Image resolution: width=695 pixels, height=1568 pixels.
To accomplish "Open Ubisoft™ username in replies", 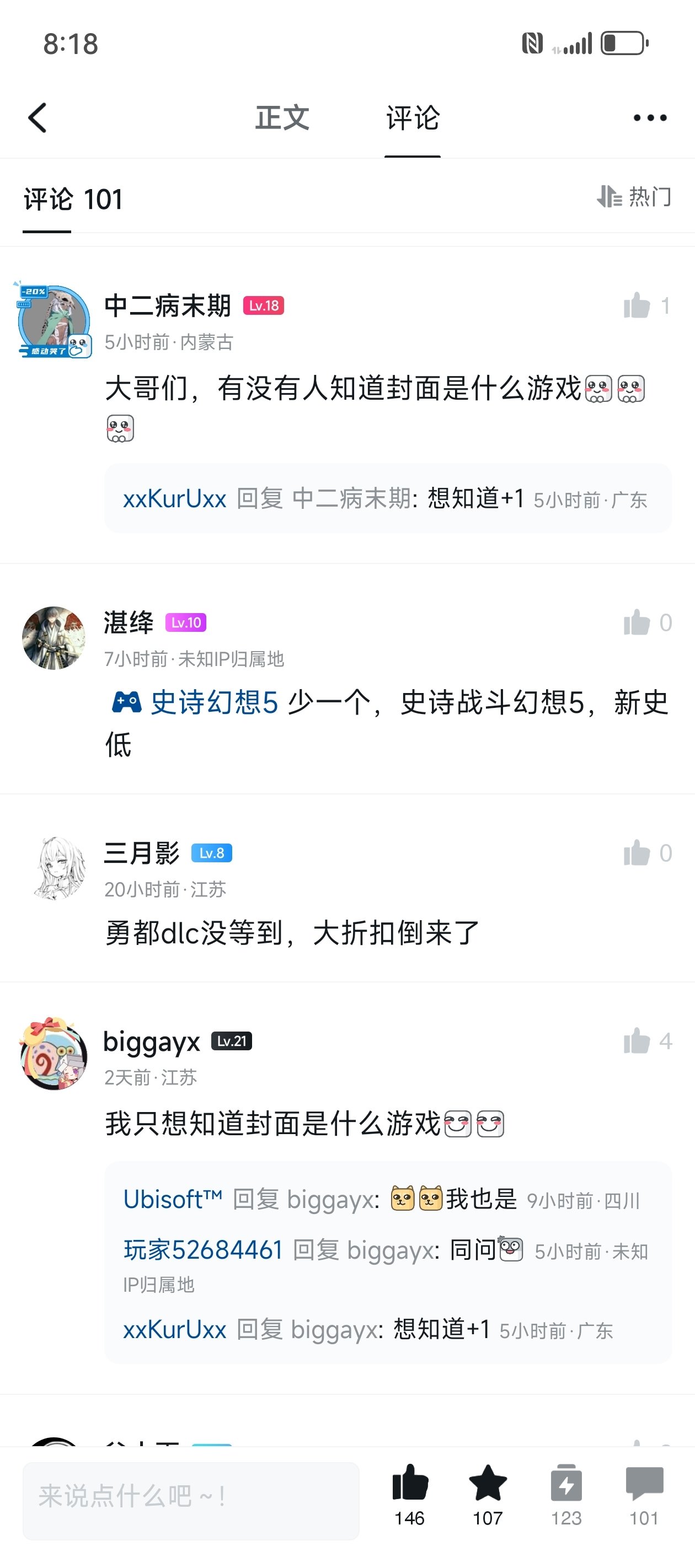I will point(173,1199).
